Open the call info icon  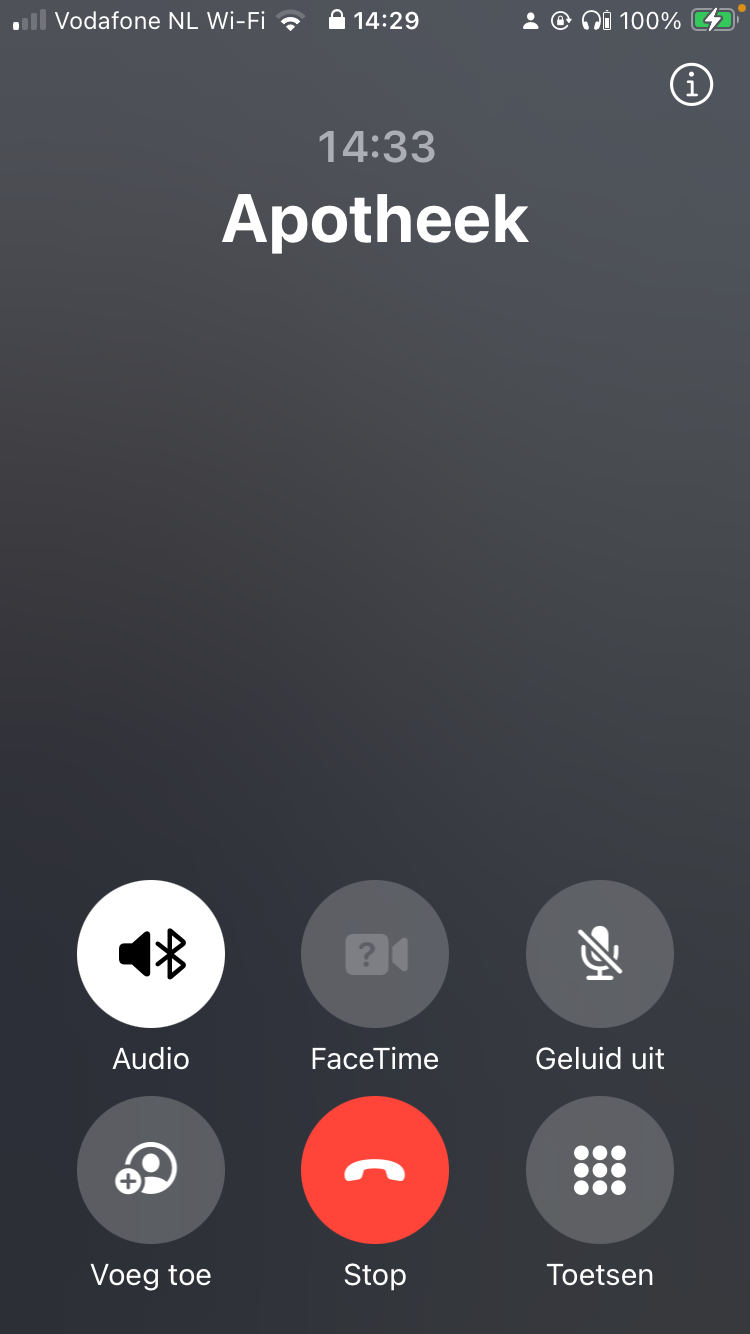click(691, 85)
